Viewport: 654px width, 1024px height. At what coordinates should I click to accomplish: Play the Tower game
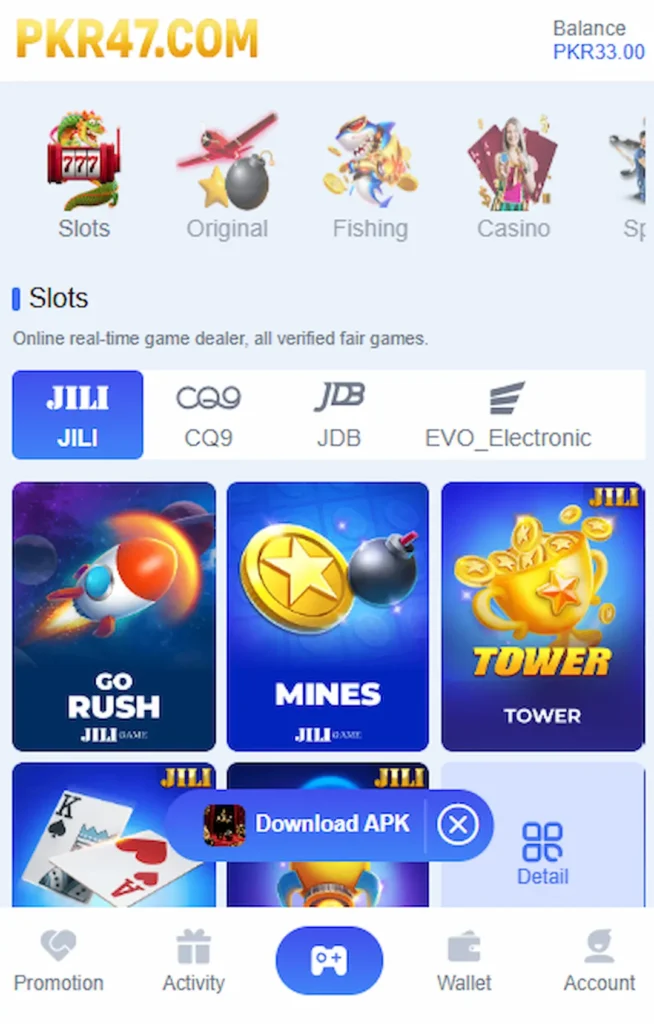point(542,616)
